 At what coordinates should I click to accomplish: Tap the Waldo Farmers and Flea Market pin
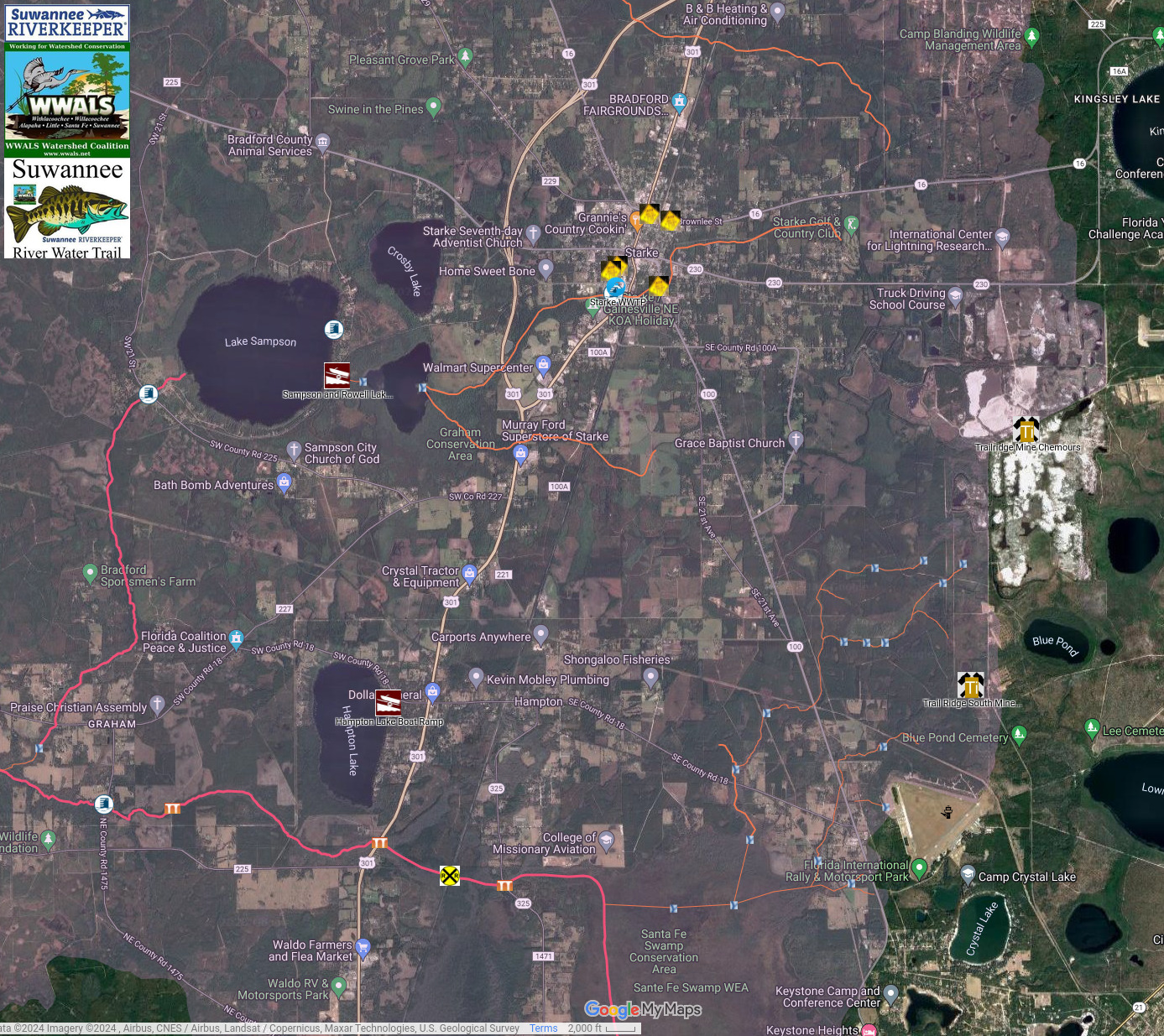tap(363, 948)
